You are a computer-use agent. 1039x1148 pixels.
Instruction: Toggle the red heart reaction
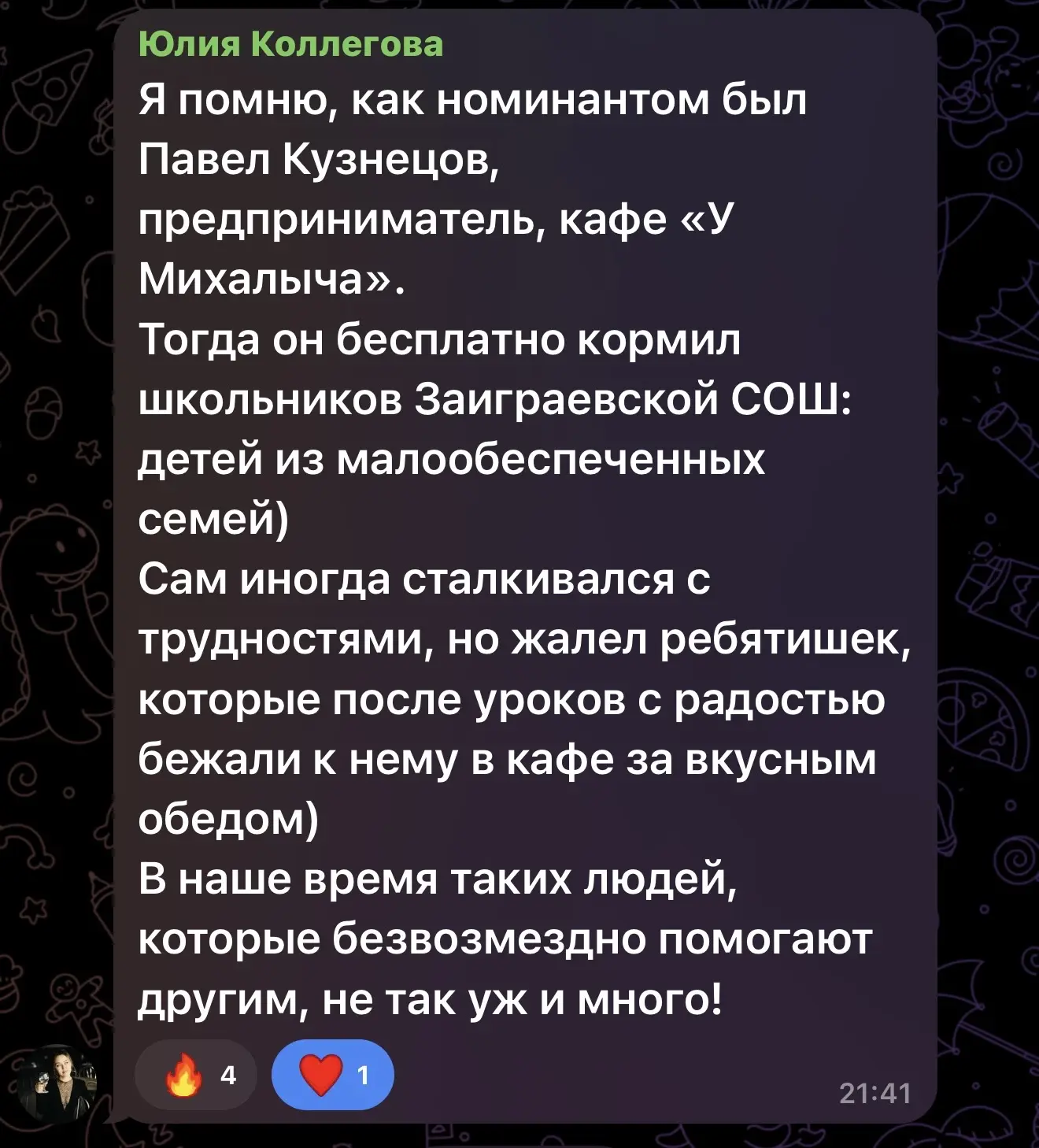point(332,1075)
